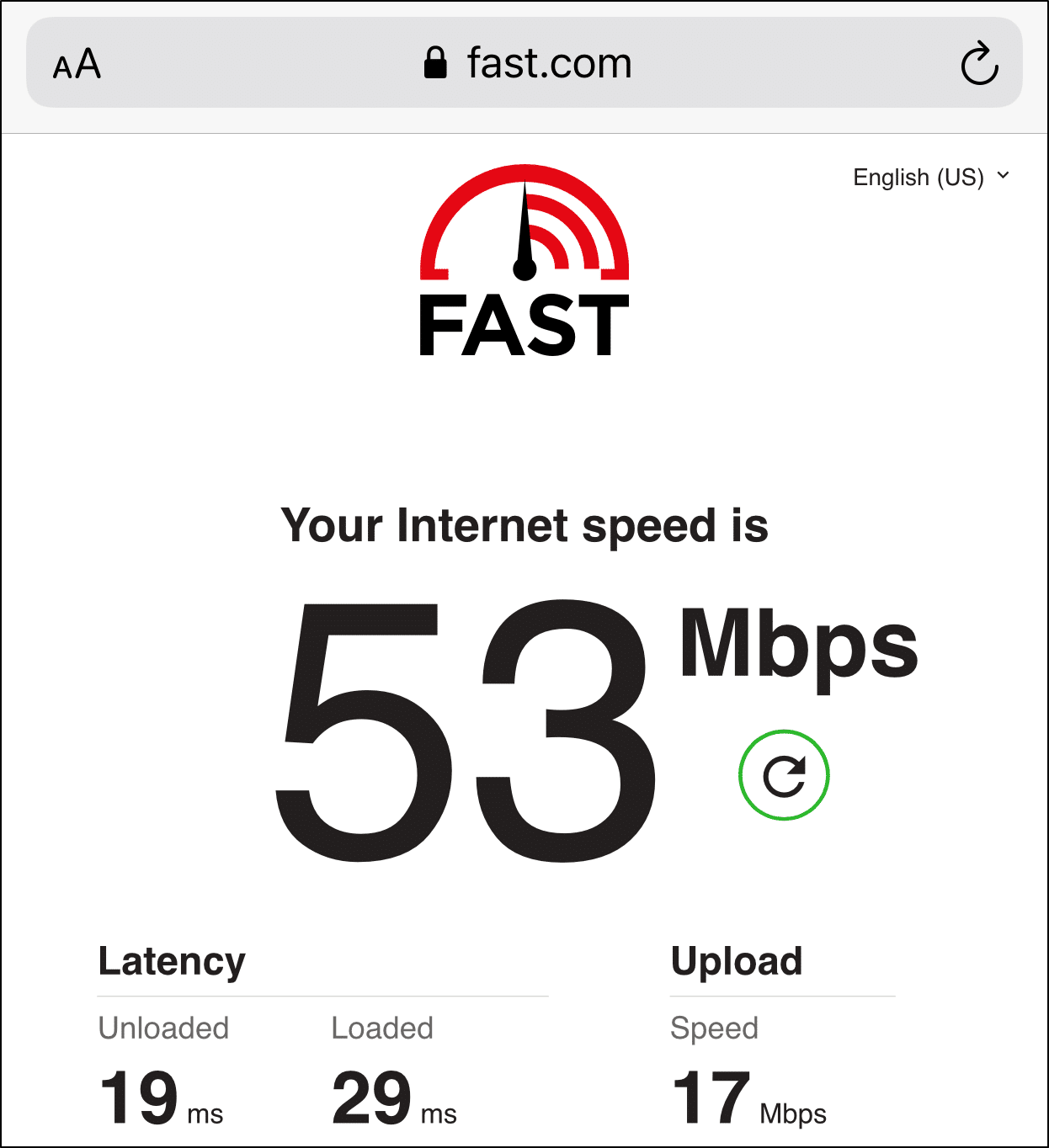Tap the fast.com address bar

527,64
